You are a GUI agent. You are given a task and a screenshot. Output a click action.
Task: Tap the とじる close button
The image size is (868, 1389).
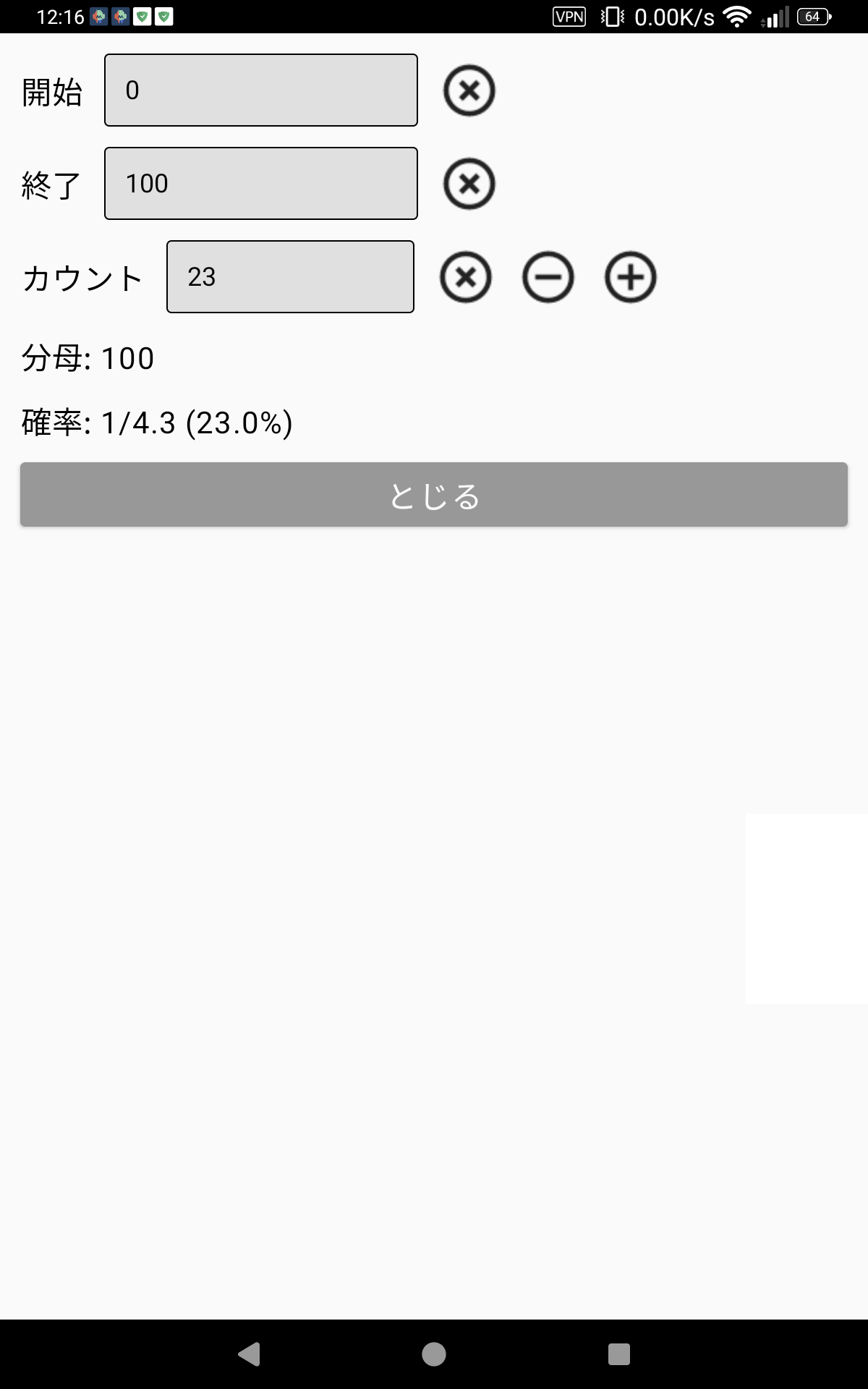(434, 495)
